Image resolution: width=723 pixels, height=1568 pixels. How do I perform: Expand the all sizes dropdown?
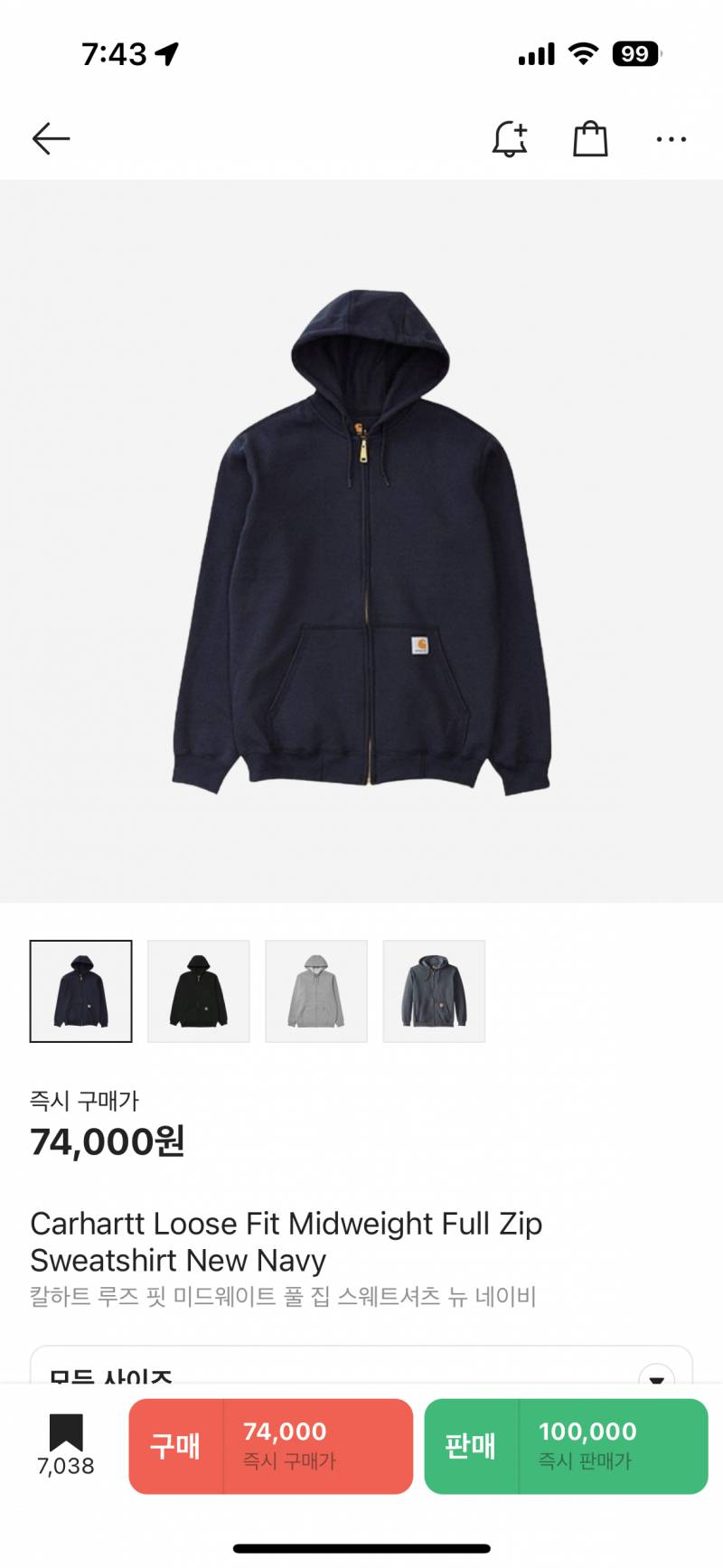[x=361, y=1366]
